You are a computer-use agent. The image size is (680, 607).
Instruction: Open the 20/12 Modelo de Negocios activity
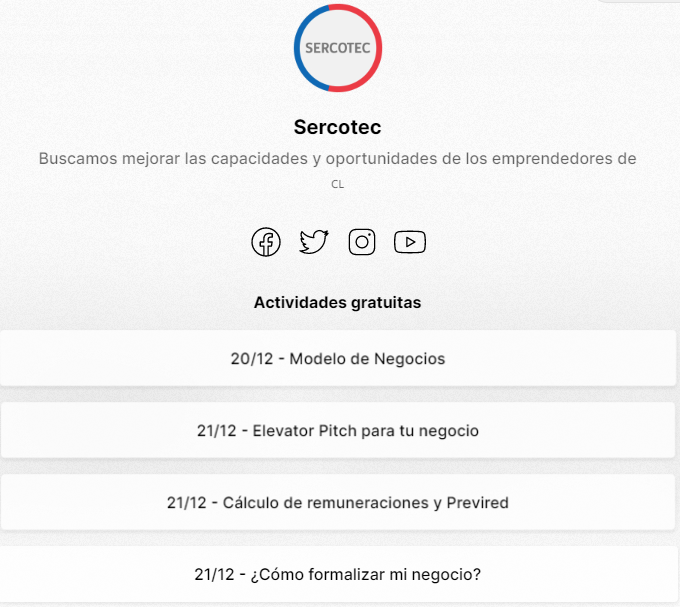click(x=338, y=358)
